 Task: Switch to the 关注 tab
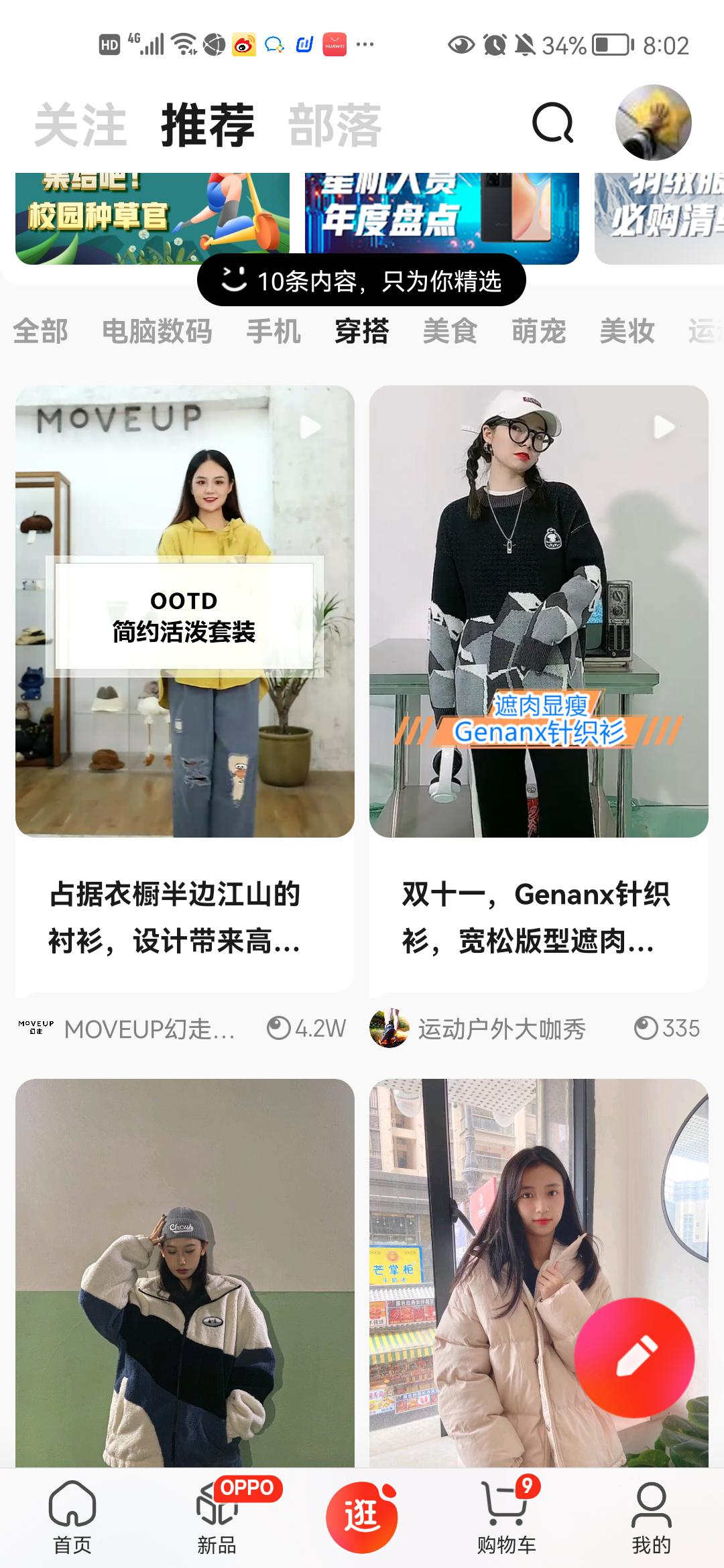click(79, 125)
